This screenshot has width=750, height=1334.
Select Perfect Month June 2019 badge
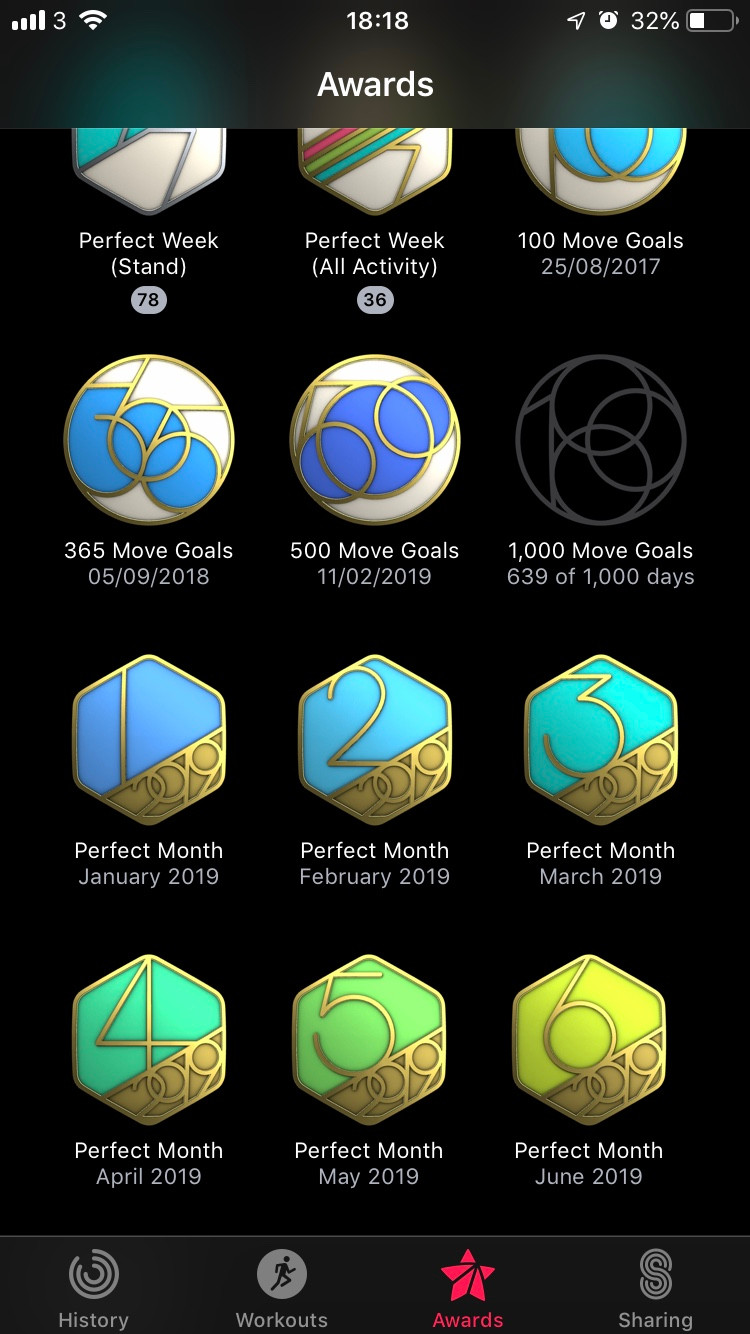[589, 1040]
